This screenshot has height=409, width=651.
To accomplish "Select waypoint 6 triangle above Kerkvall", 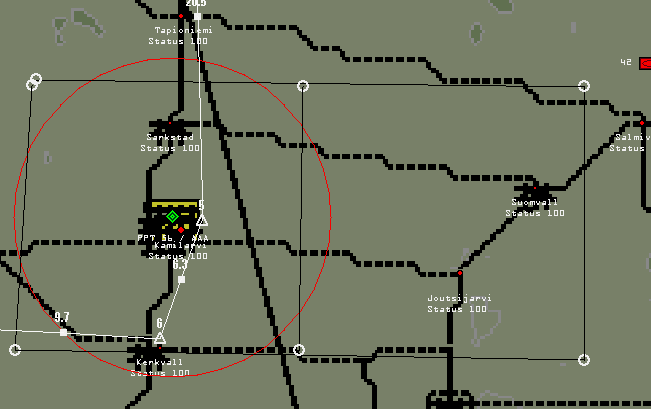I will pos(159,339).
